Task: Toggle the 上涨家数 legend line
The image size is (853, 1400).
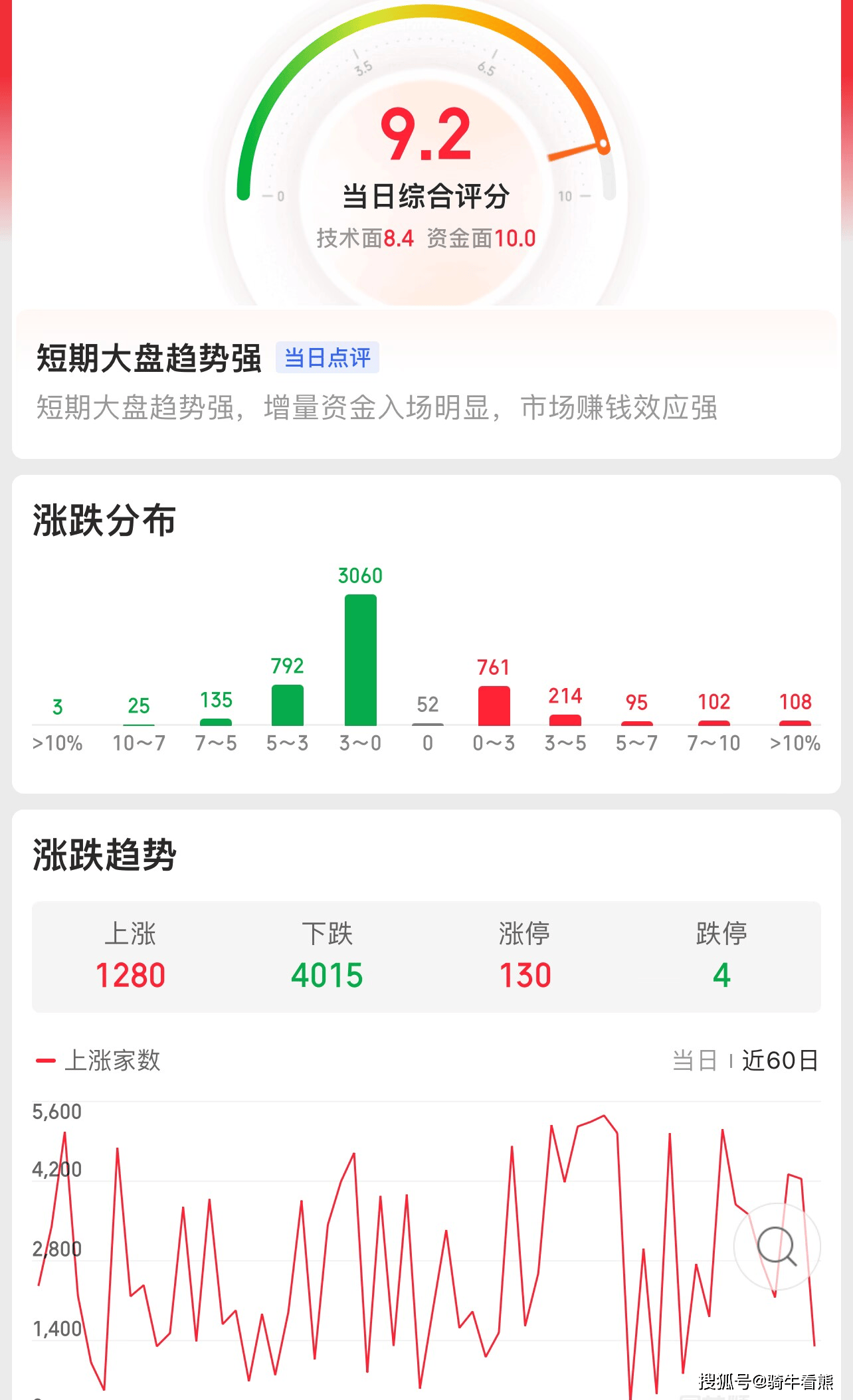Action: [x=100, y=1059]
